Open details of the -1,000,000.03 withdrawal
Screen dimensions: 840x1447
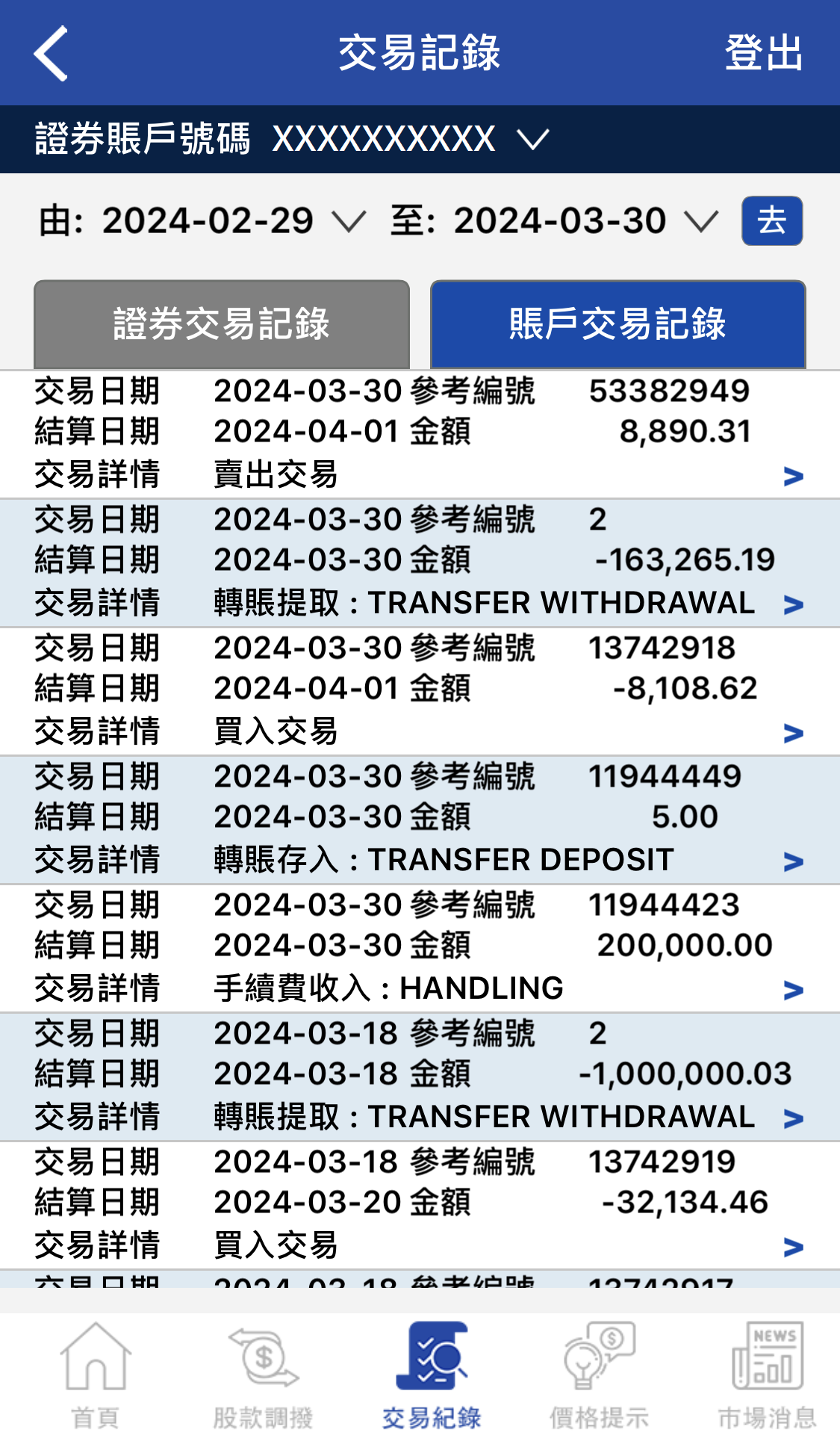click(794, 1117)
